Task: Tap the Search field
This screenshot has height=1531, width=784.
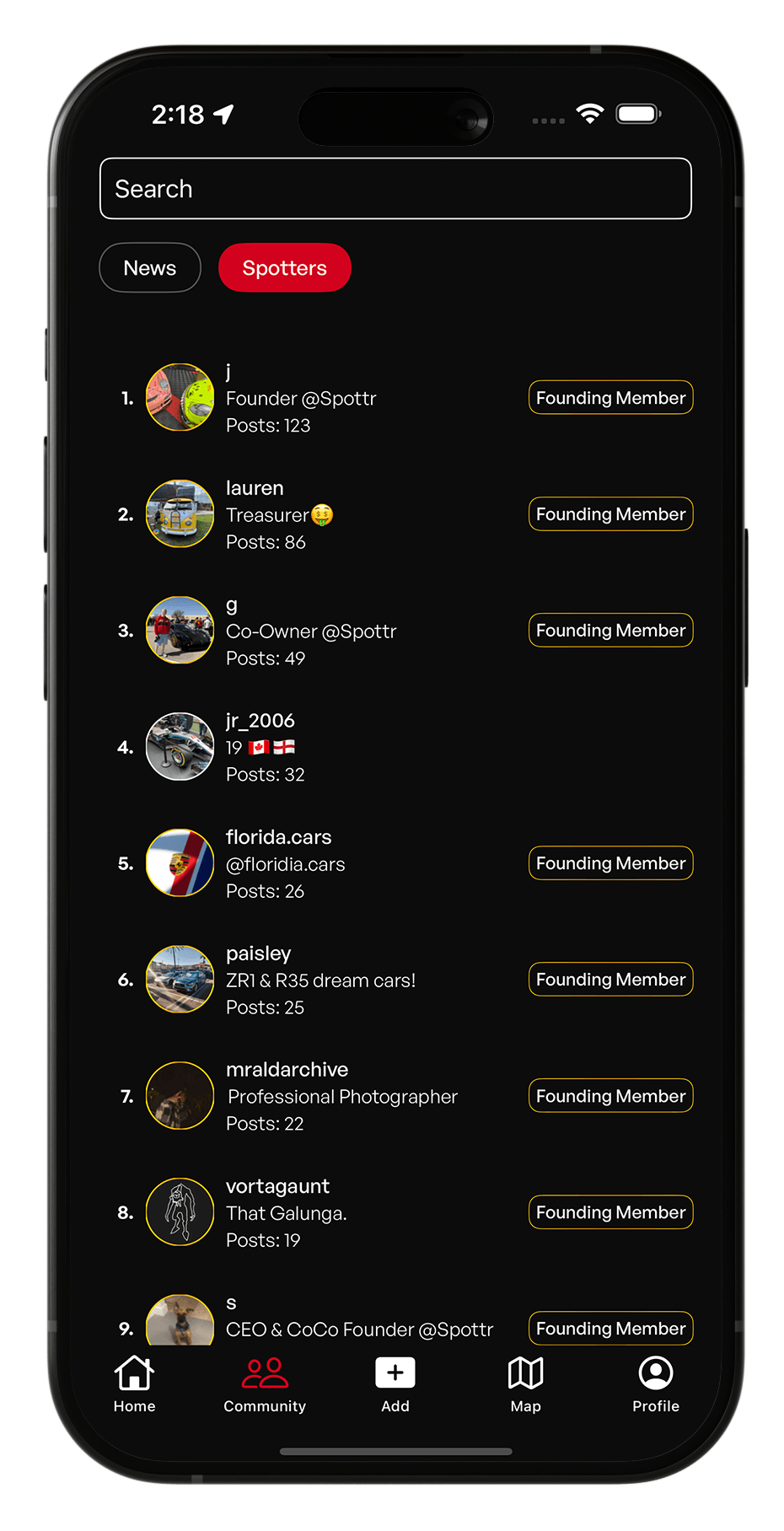Action: (395, 189)
